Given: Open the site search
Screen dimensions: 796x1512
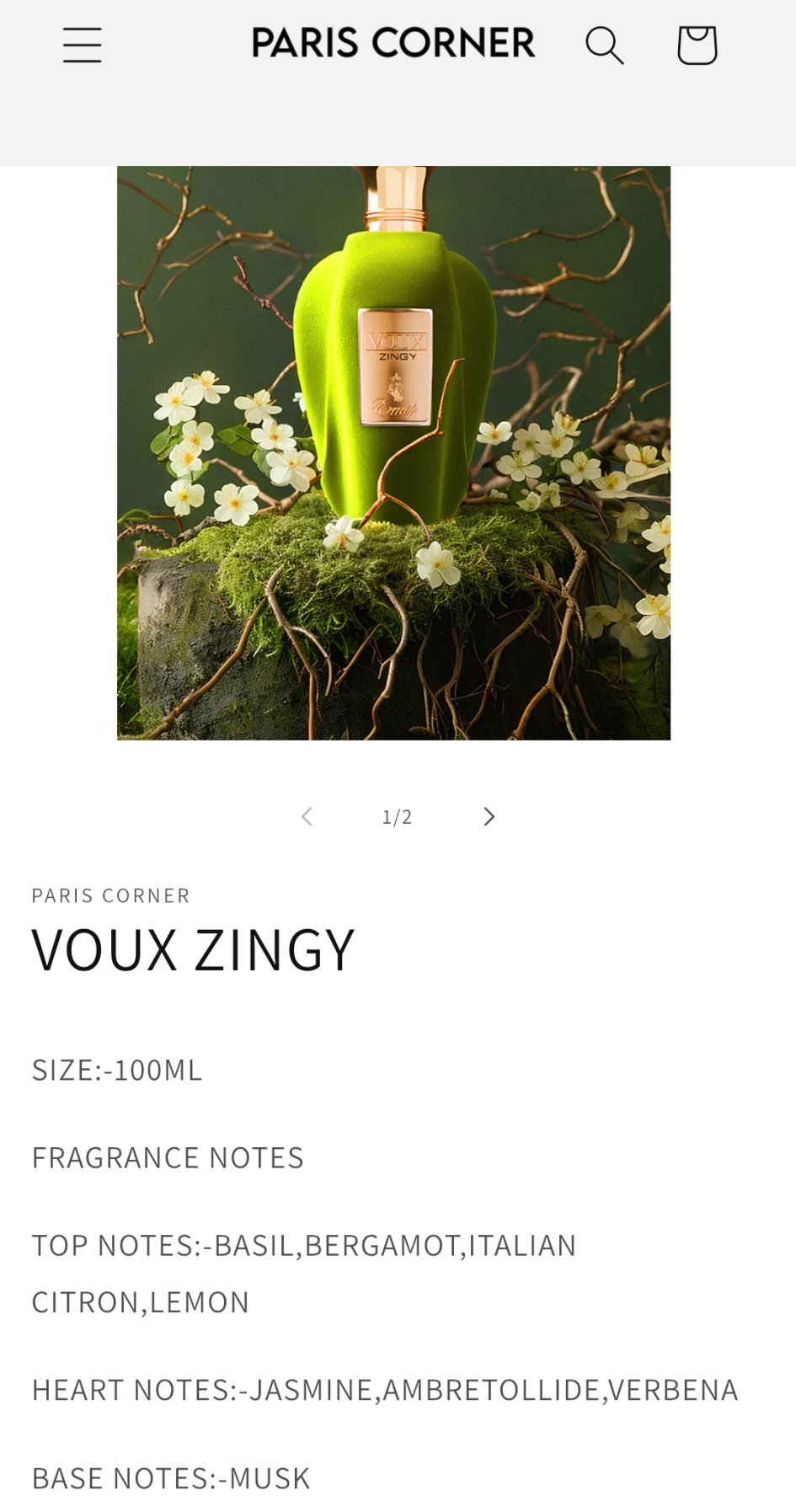Looking at the screenshot, I should (604, 45).
